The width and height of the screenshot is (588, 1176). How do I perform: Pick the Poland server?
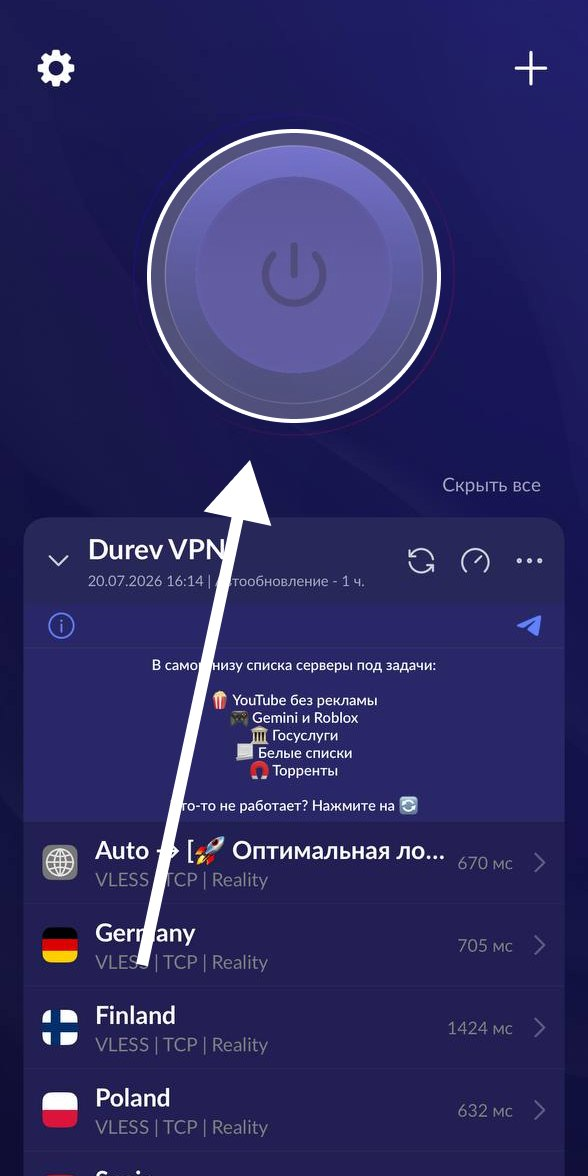(294, 1111)
